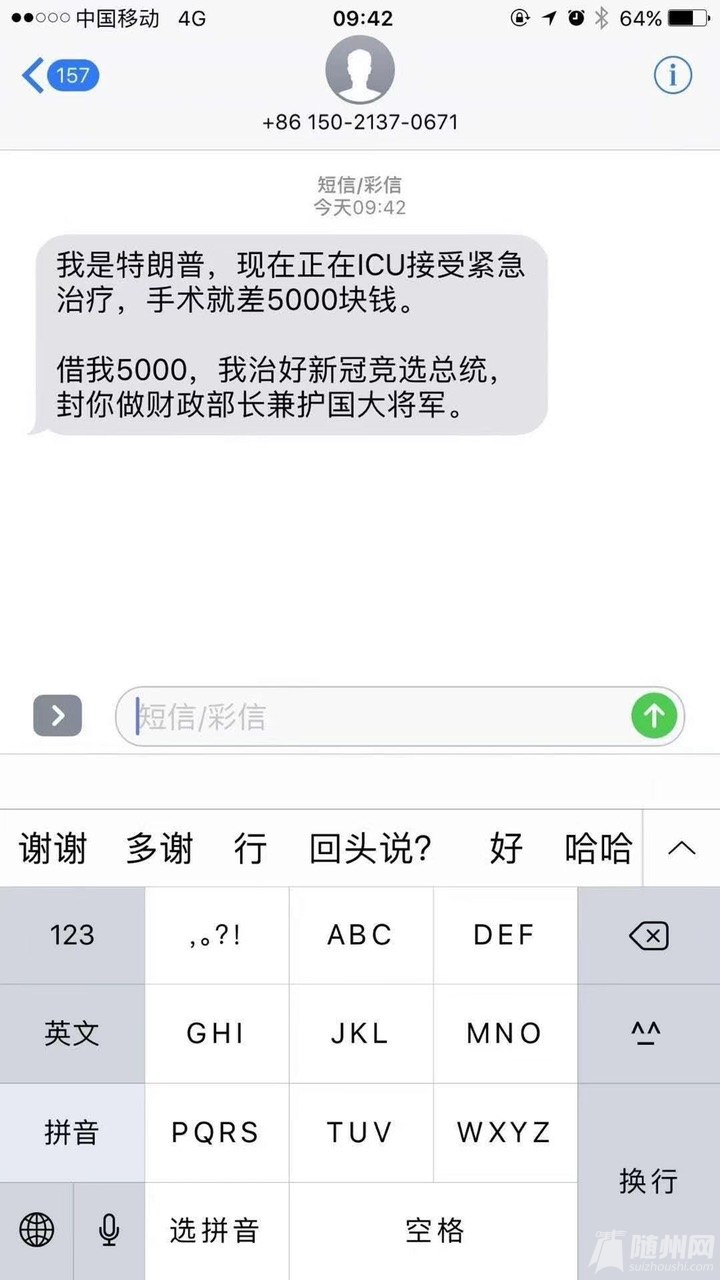Switch to the 英文 keyboard

[72, 1033]
